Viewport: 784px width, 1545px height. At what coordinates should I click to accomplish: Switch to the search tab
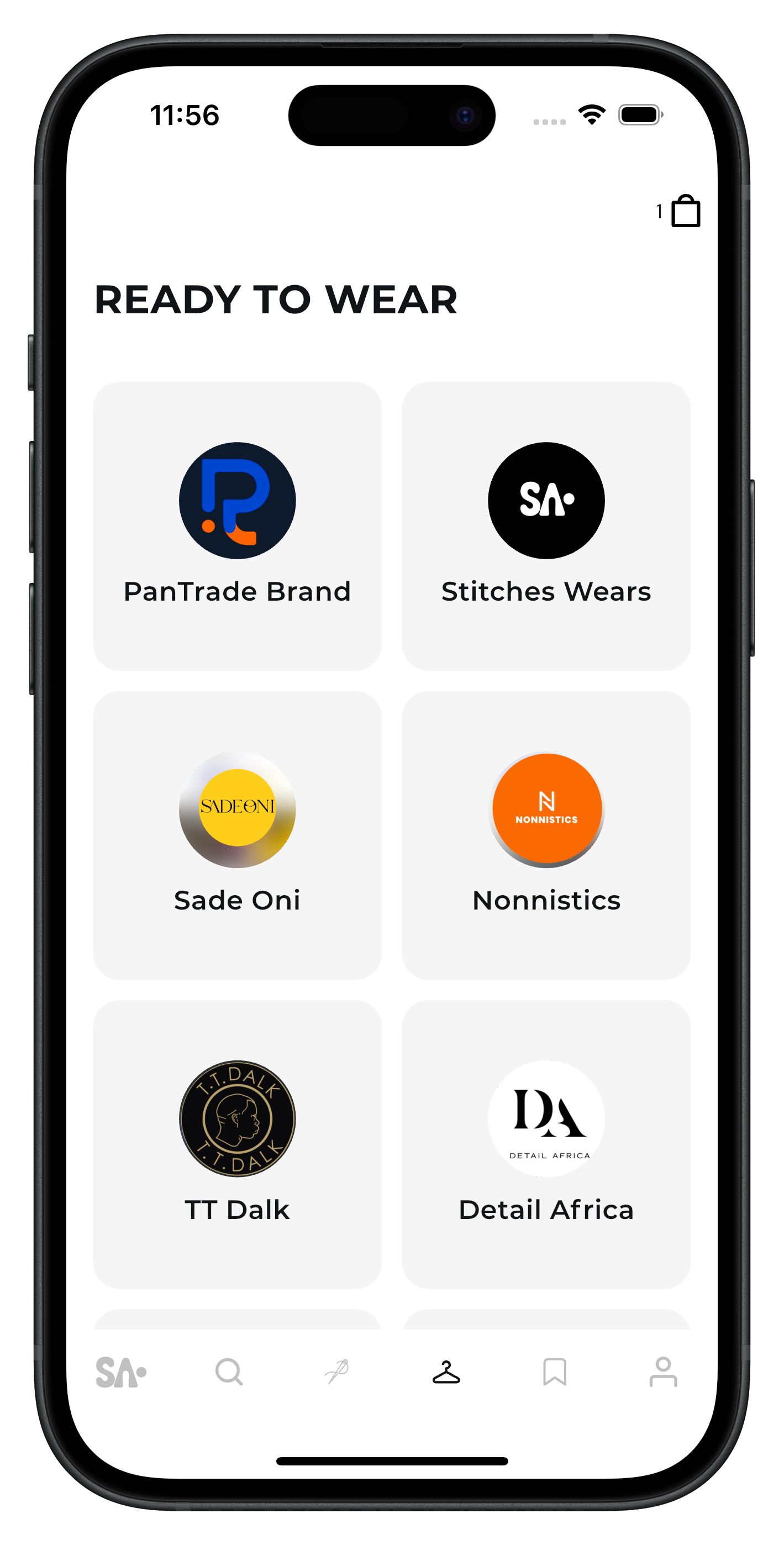[x=229, y=1372]
